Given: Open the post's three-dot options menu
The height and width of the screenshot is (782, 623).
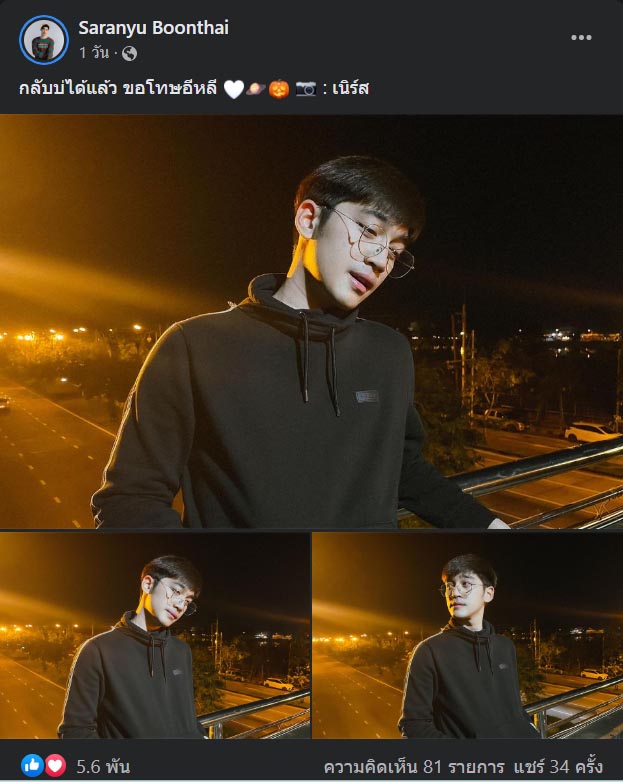Looking at the screenshot, I should click(581, 38).
